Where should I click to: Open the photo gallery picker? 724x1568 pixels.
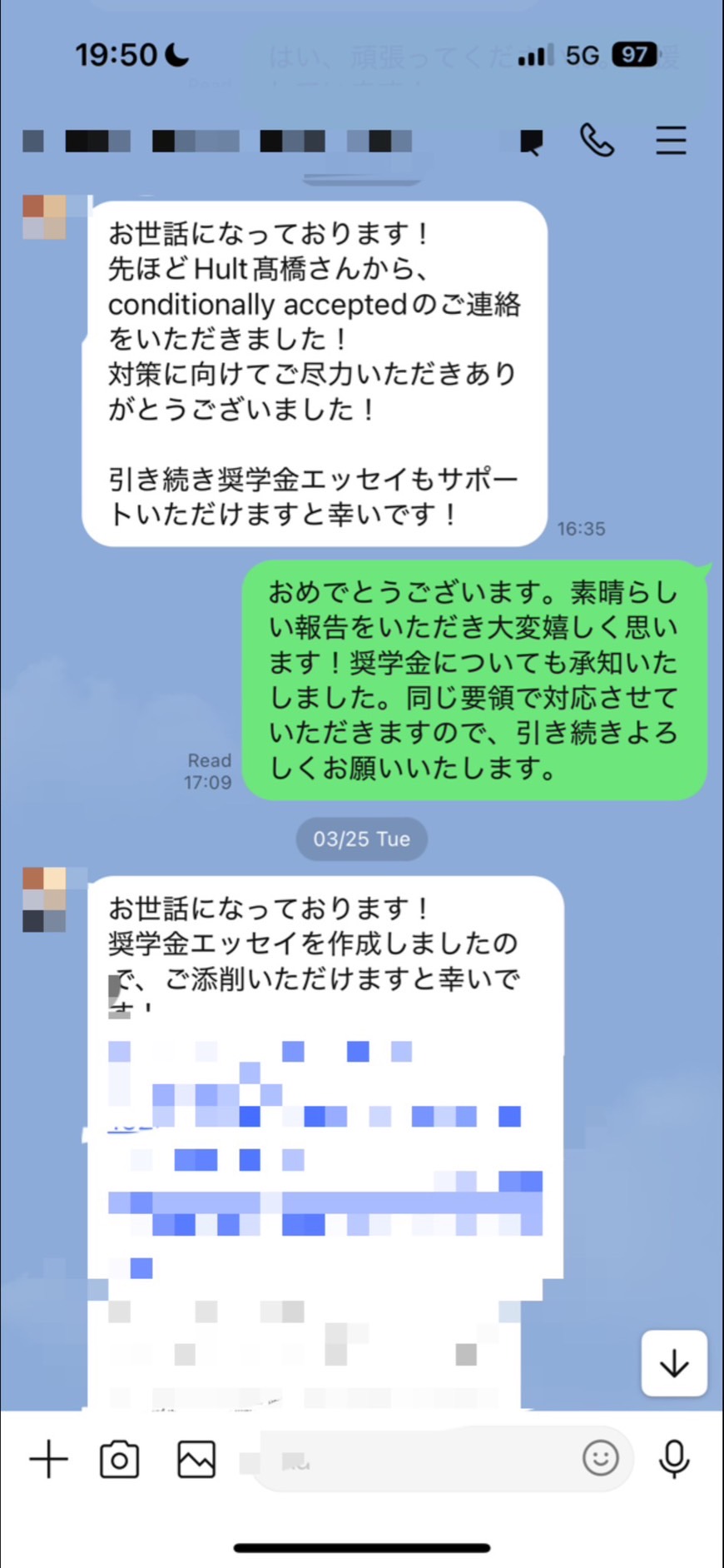click(x=196, y=1459)
